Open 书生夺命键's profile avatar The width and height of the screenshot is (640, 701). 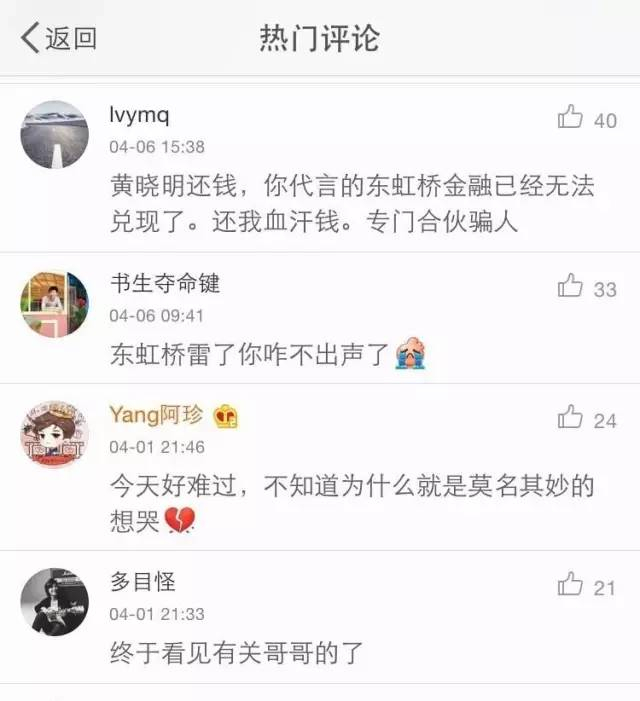click(55, 304)
